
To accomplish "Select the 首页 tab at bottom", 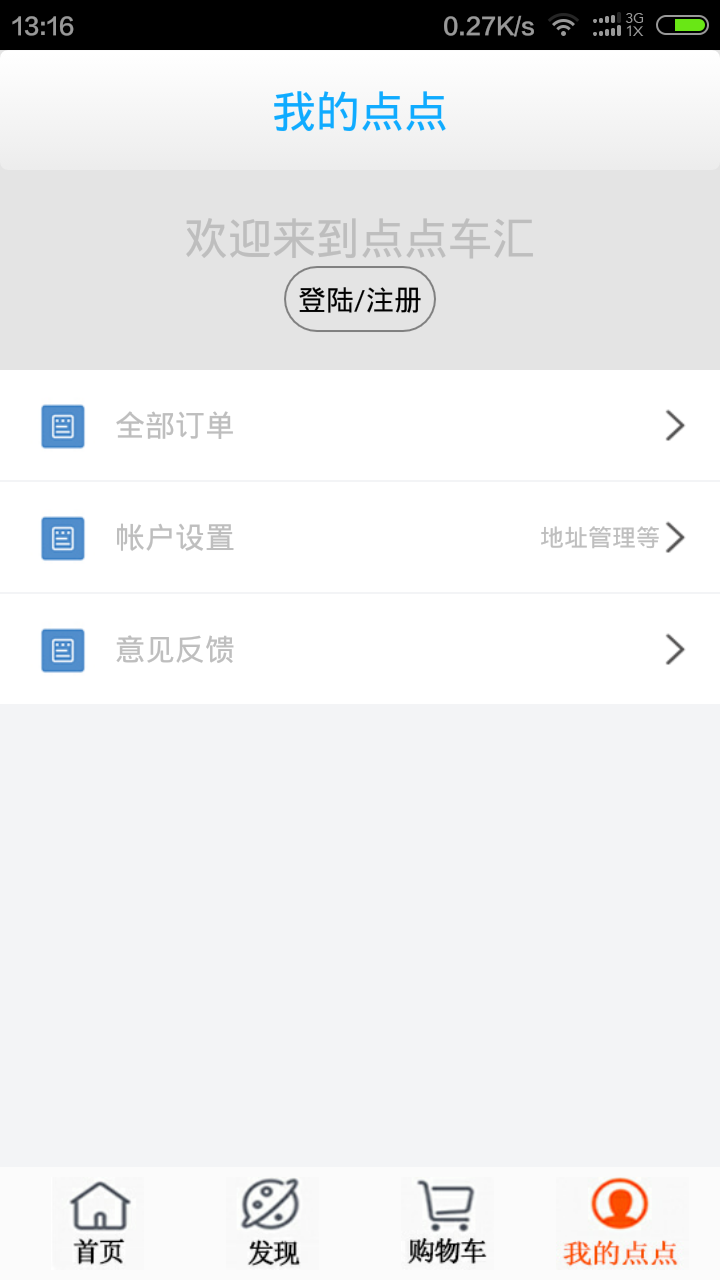I will pyautogui.click(x=98, y=1222).
